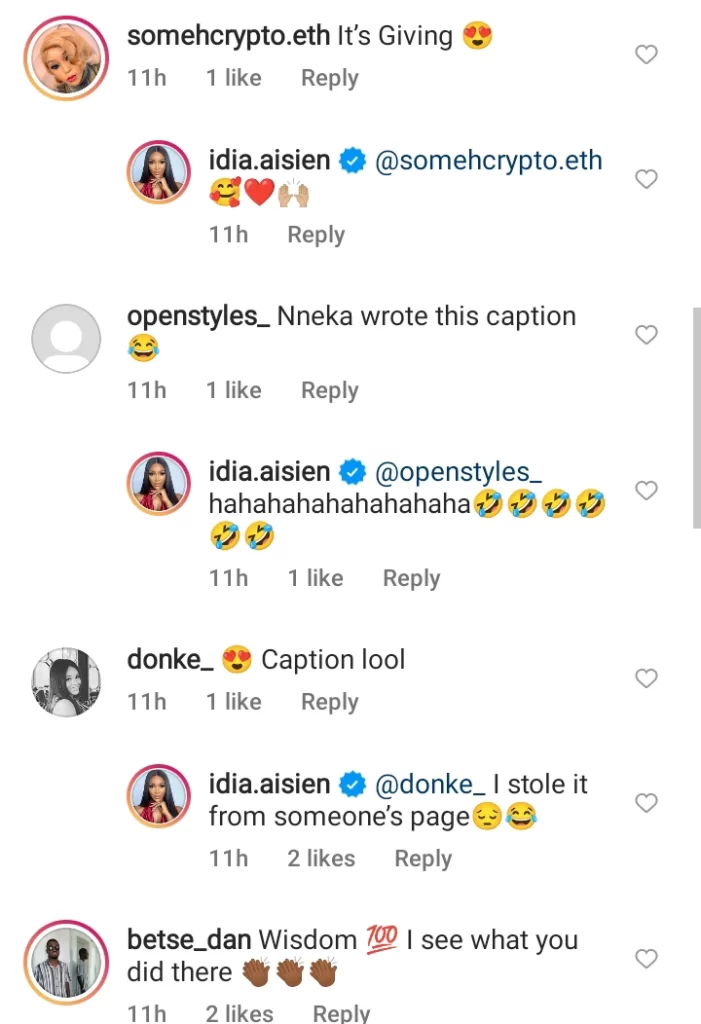This screenshot has height=1024, width=701.
Task: Reply to openstyles_'s comment
Action: click(329, 390)
